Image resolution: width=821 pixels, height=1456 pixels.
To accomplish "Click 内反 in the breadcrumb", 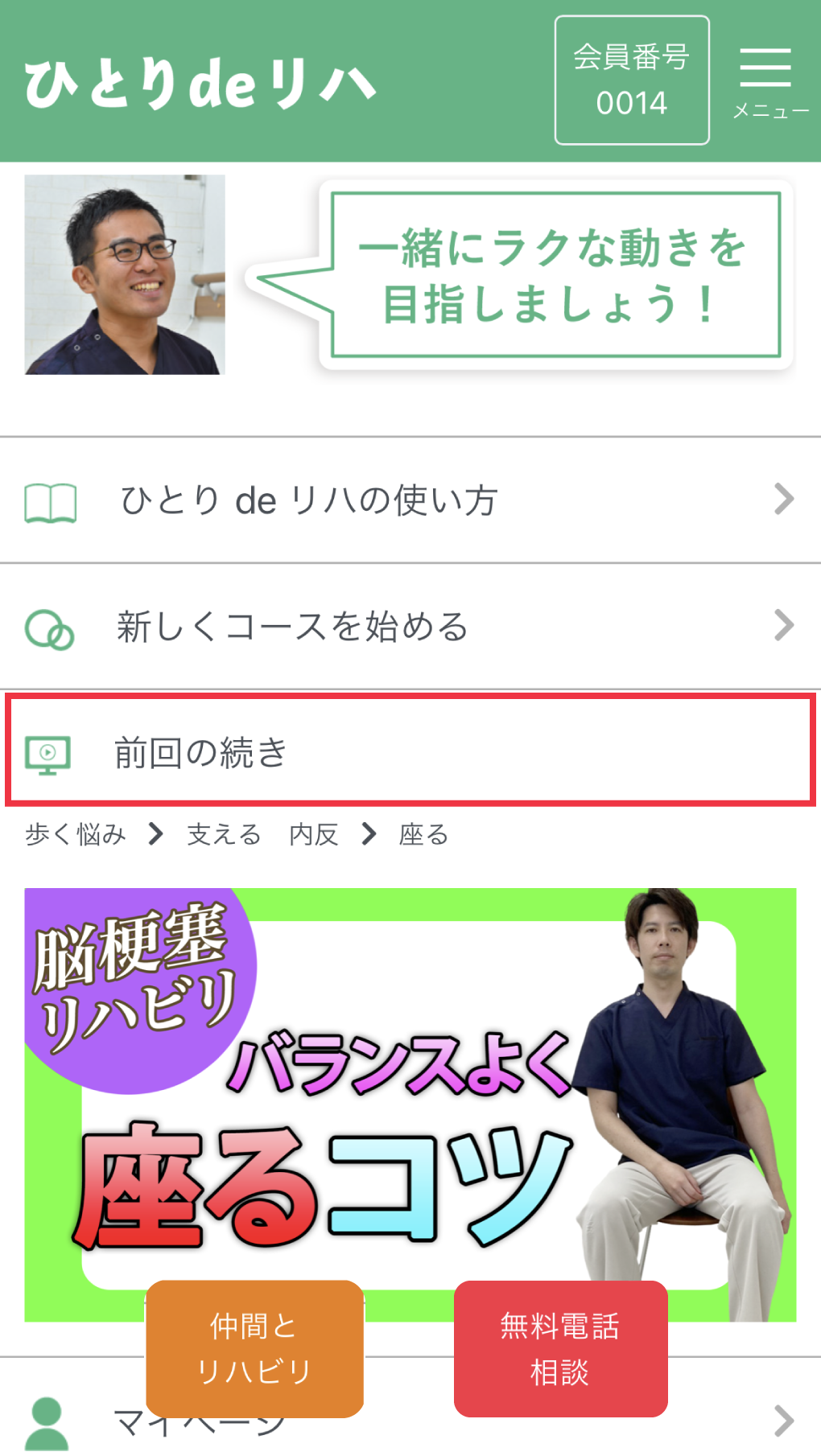I will point(312,834).
